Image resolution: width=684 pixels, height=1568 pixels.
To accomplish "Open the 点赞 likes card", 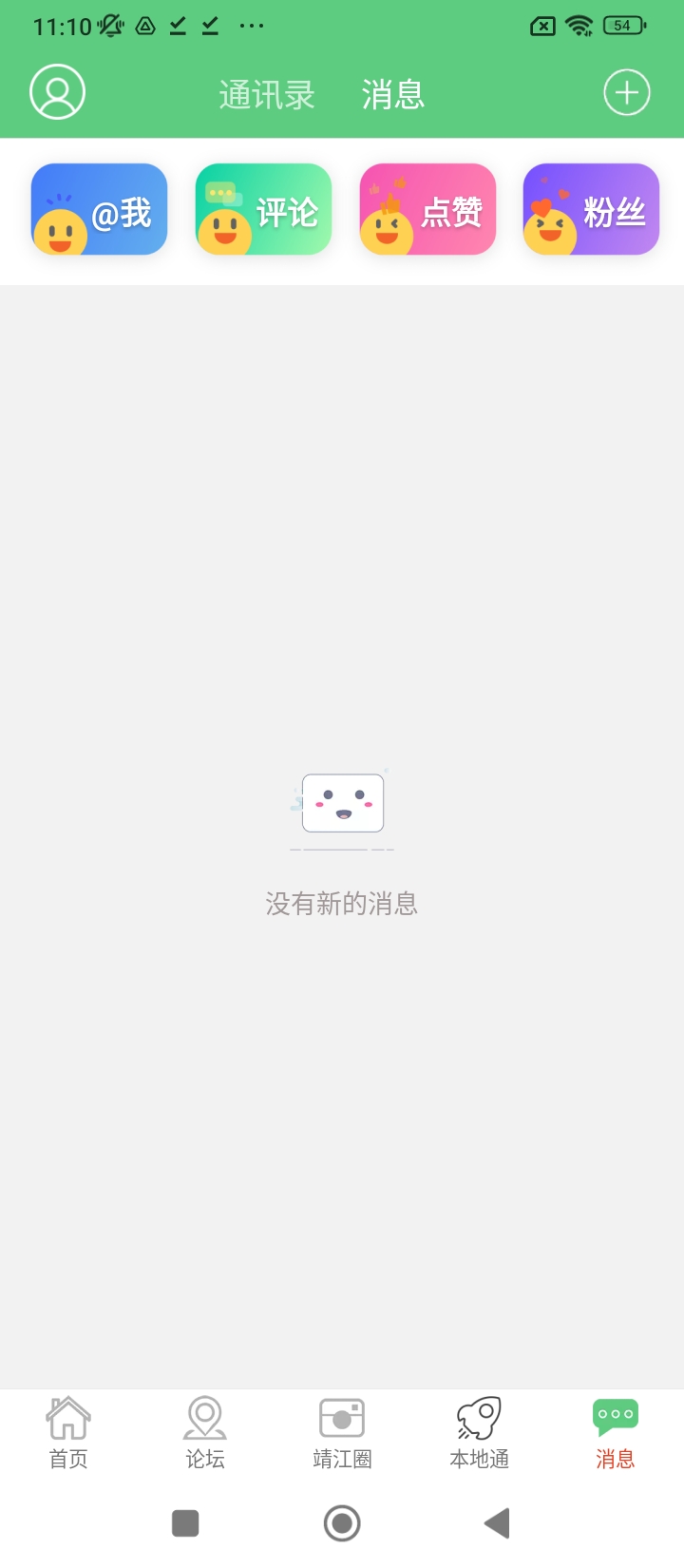I will [427, 210].
